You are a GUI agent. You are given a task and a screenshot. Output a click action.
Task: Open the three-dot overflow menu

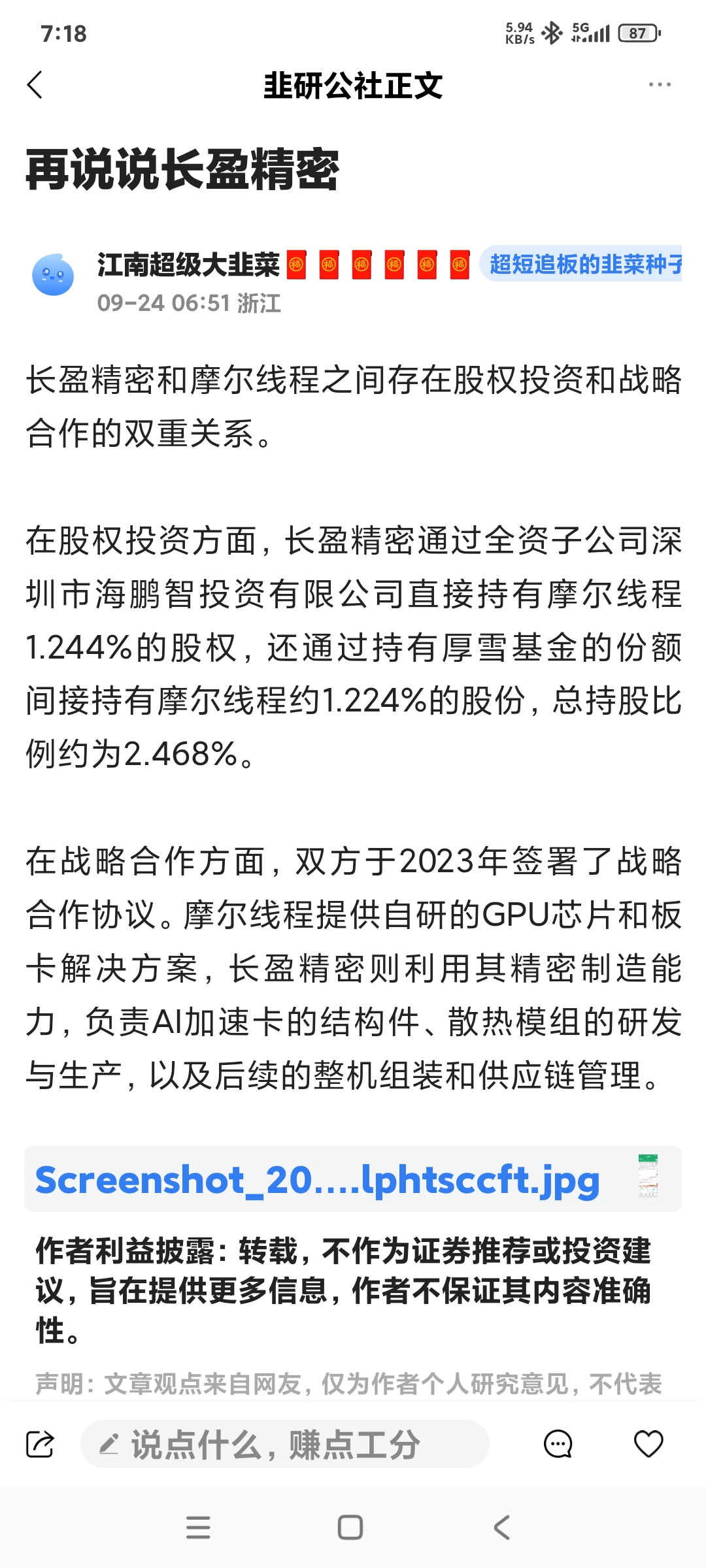point(659,85)
